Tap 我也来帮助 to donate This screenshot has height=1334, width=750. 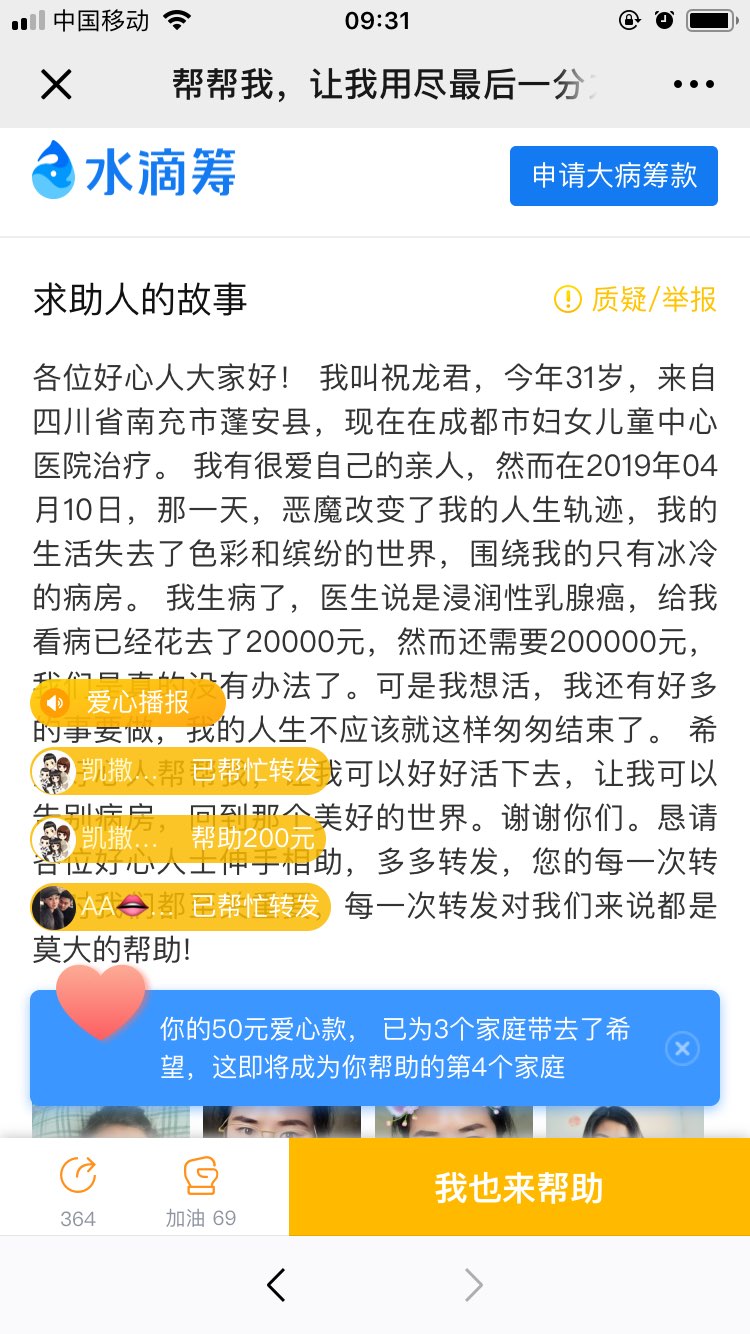click(x=519, y=1187)
